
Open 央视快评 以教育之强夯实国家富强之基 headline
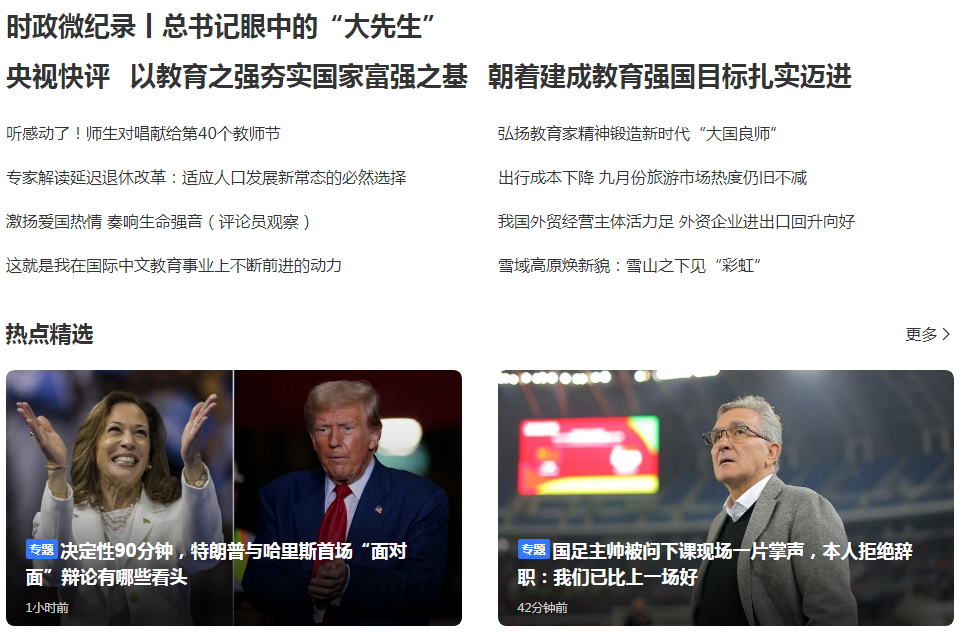237,77
